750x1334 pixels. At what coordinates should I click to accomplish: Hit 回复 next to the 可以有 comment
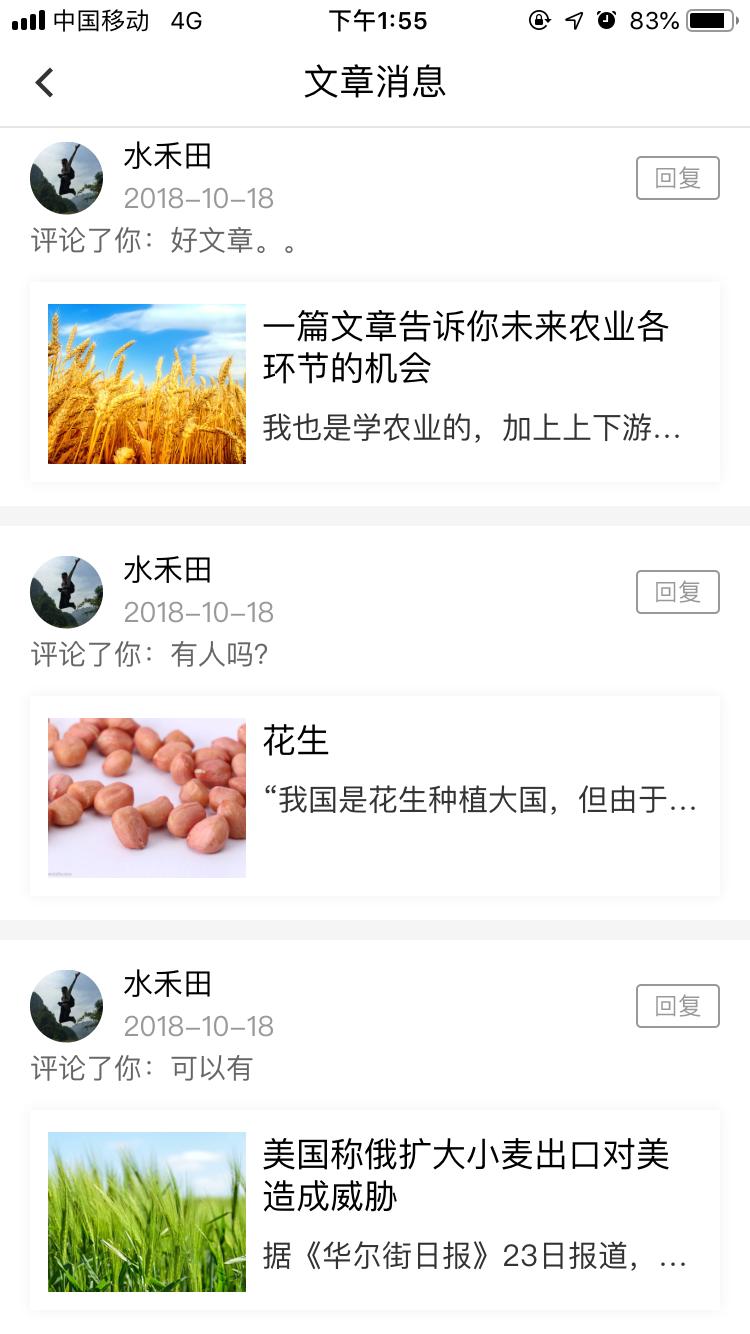pyautogui.click(x=677, y=1006)
